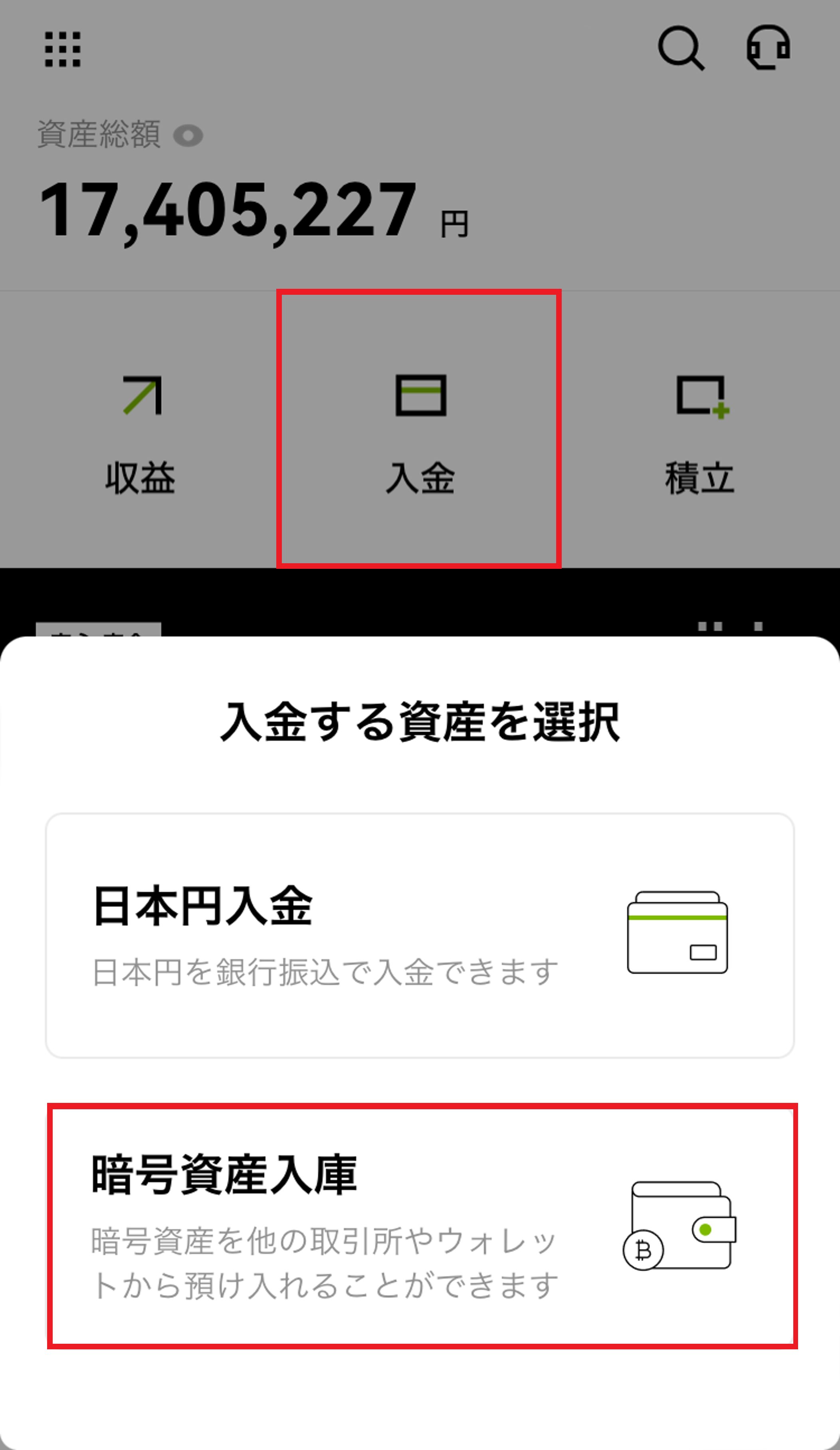Open the search magnifier icon
This screenshot has height=1450, width=840.
pos(682,48)
